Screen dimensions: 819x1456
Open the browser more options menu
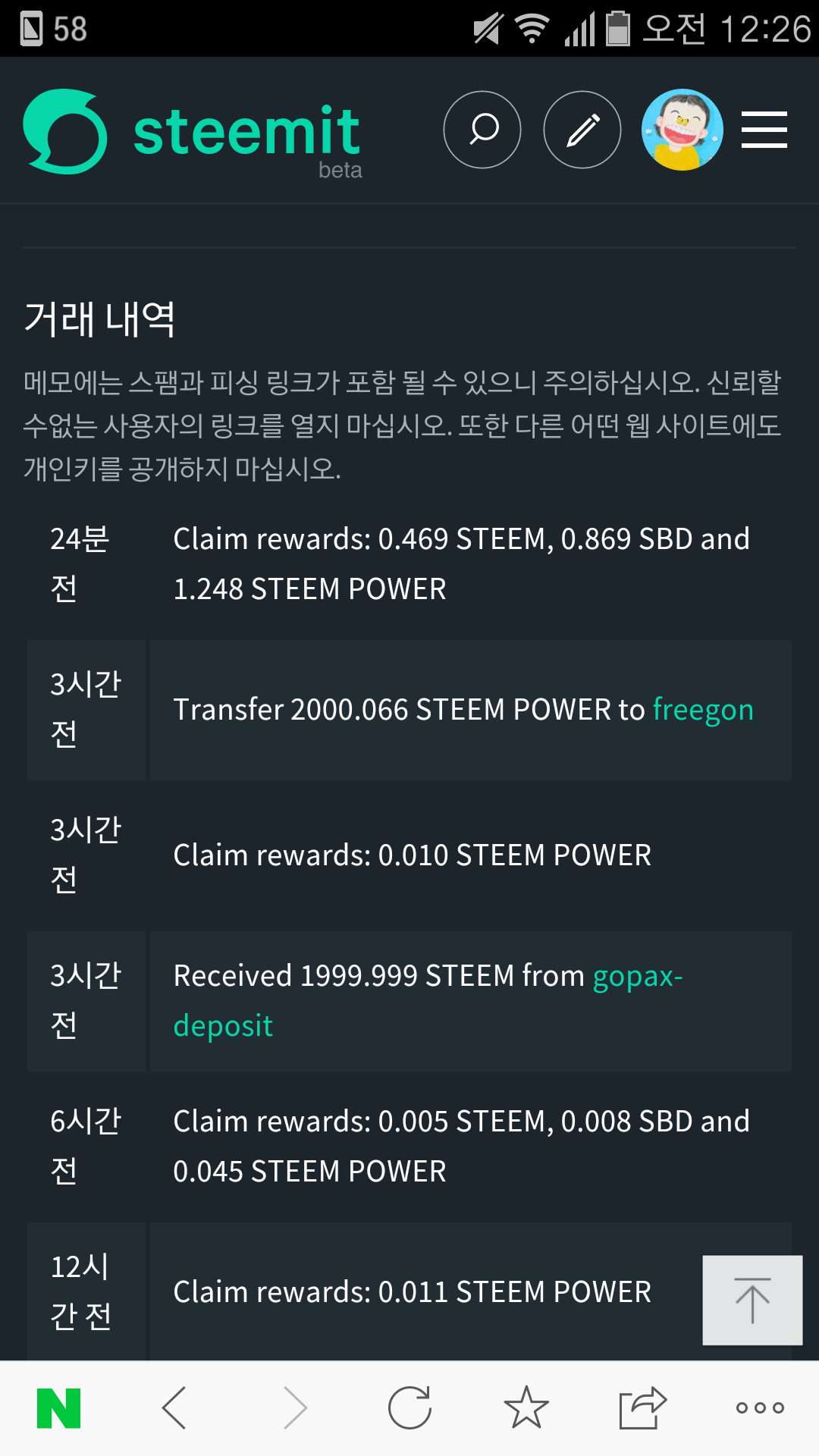pyautogui.click(x=760, y=1408)
